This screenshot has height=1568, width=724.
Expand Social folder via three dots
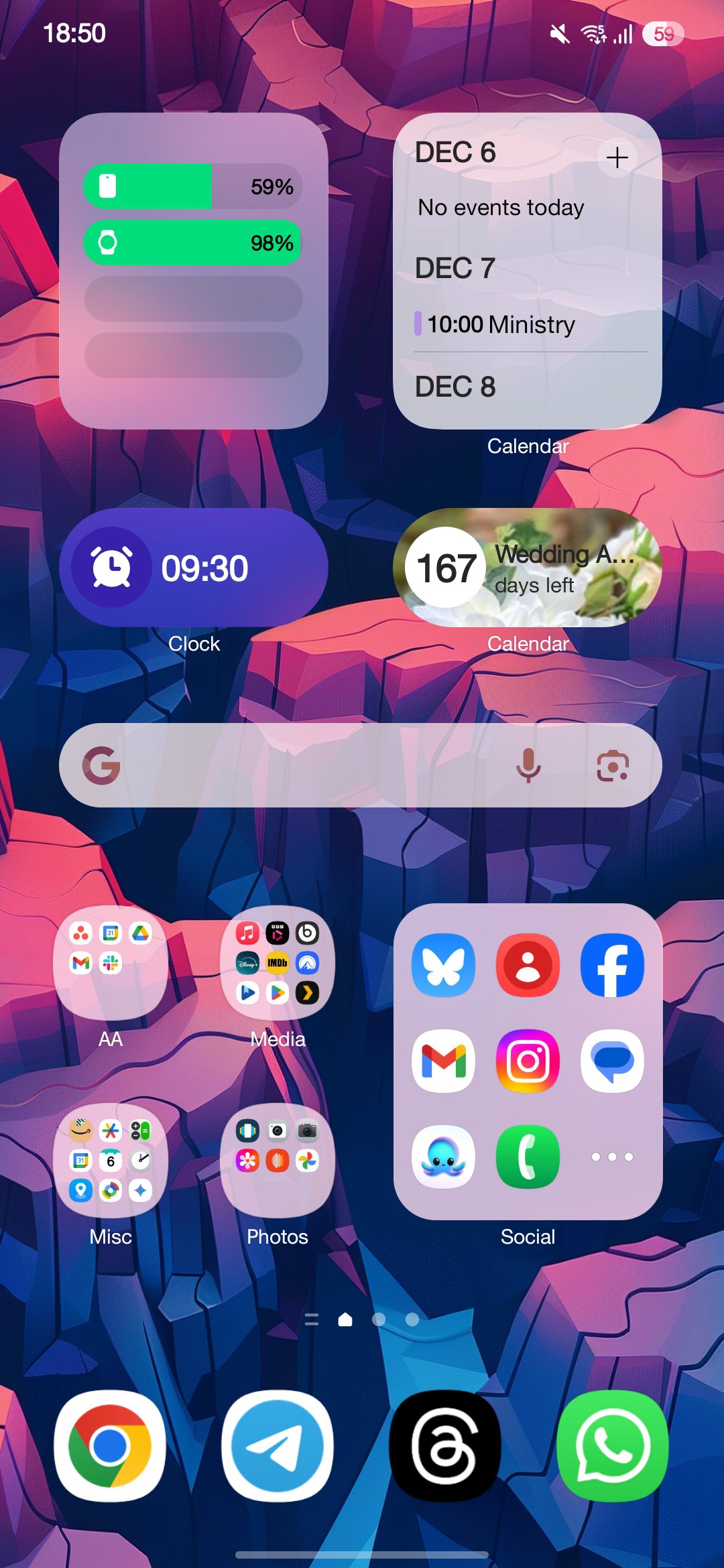pos(612,1157)
